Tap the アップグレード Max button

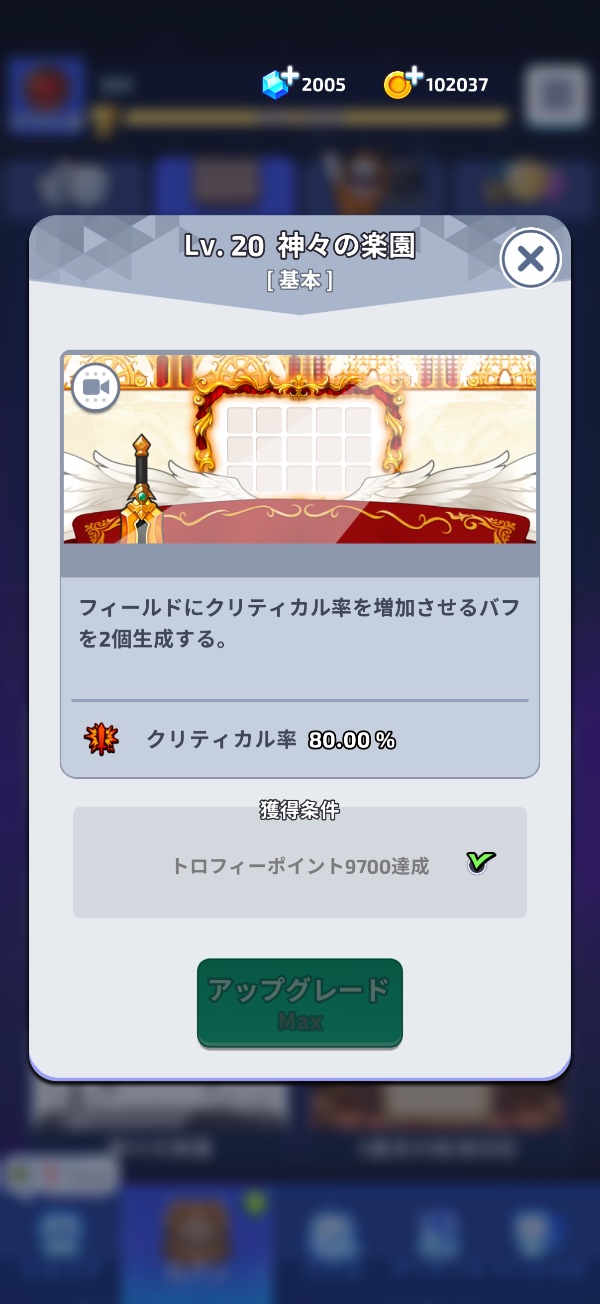click(x=300, y=1003)
